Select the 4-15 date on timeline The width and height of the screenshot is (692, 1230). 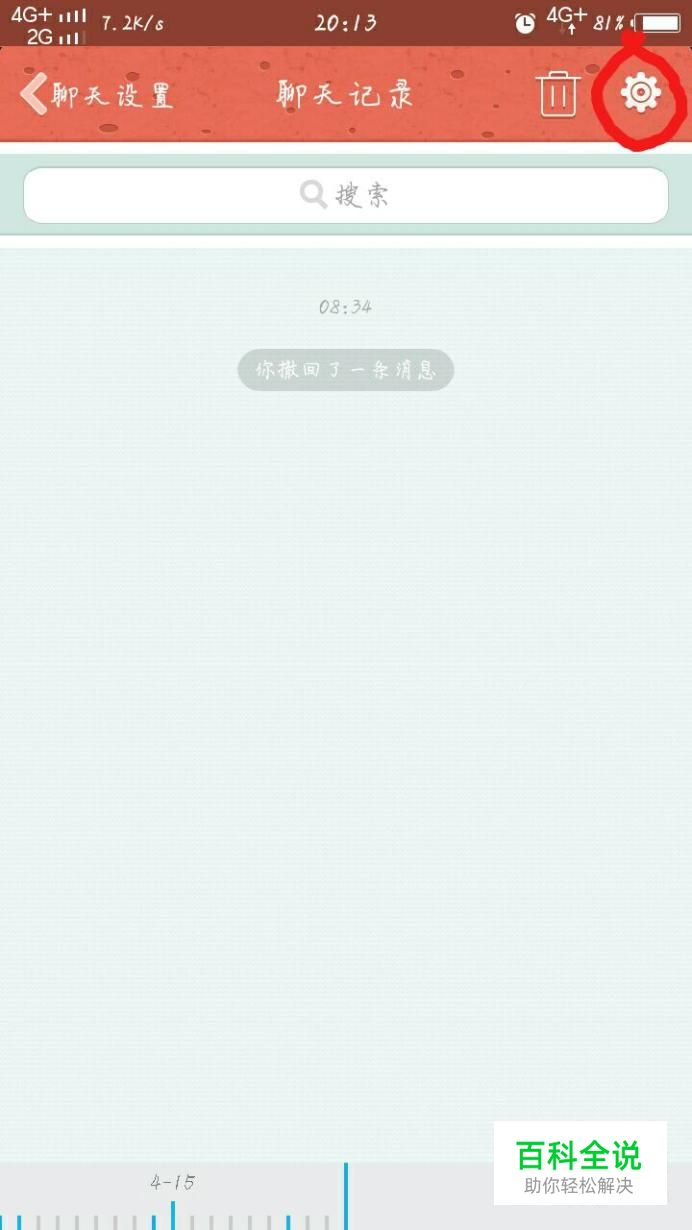click(x=172, y=1183)
